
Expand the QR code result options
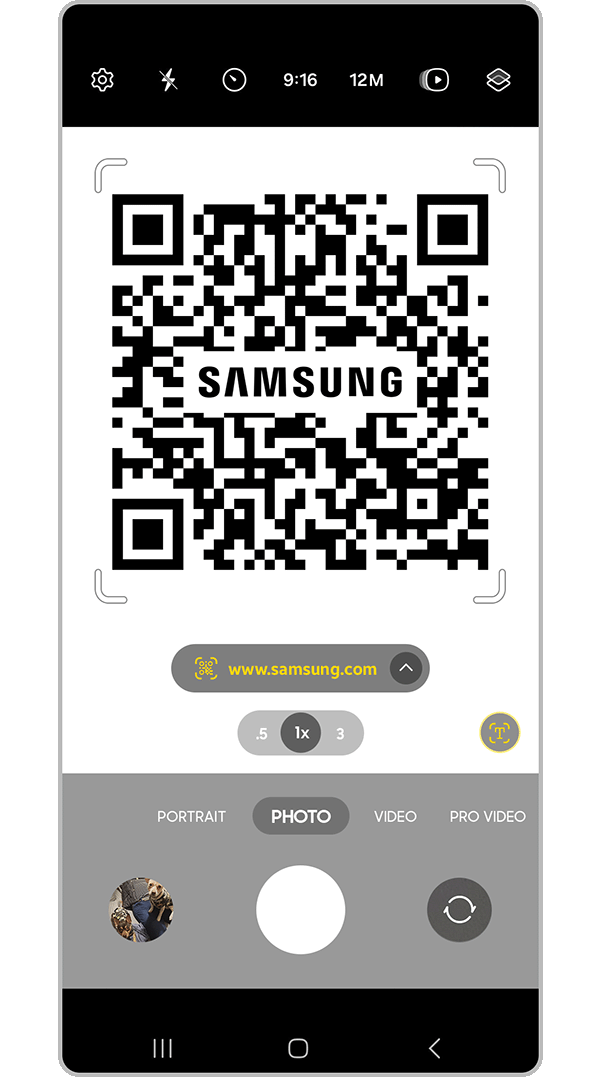coord(405,668)
